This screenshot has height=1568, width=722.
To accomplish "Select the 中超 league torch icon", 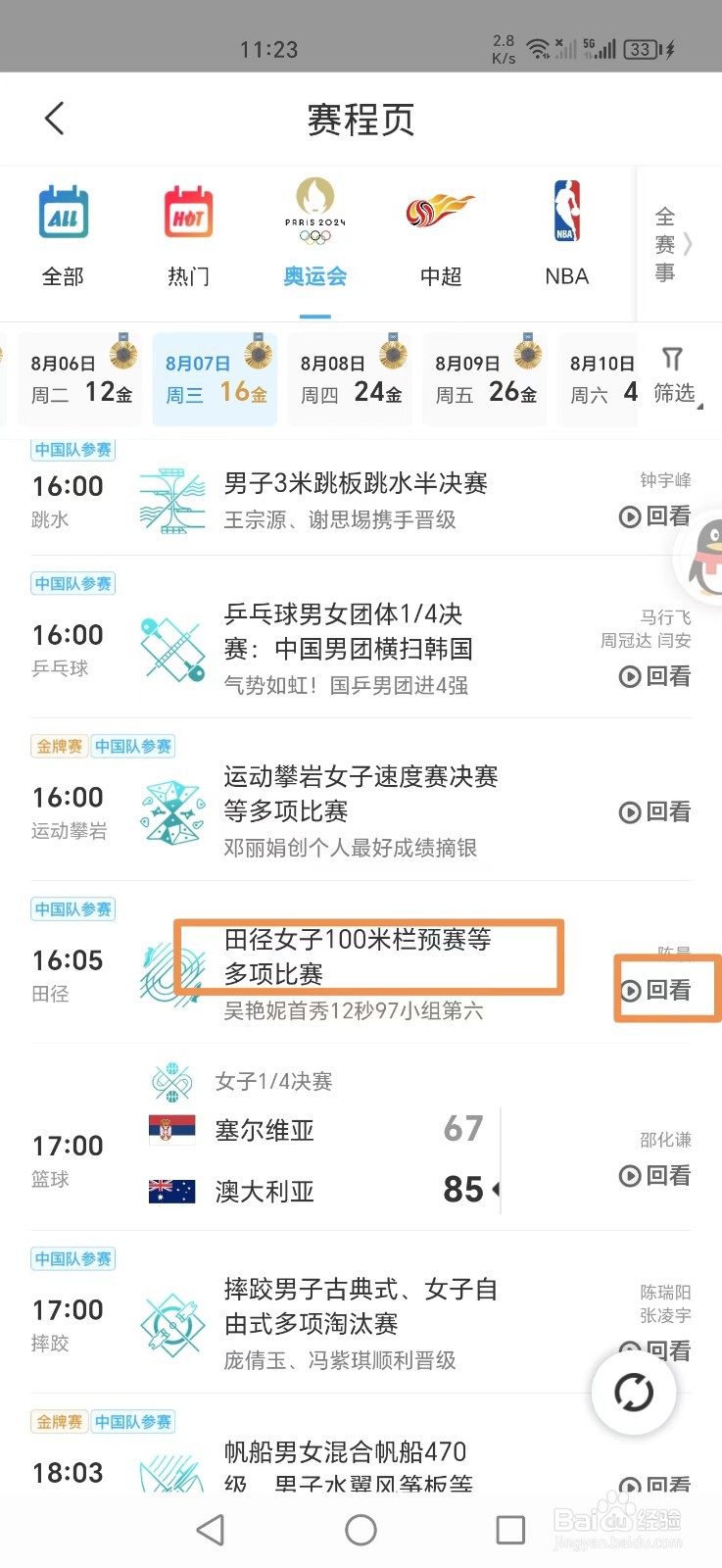I will point(440,210).
